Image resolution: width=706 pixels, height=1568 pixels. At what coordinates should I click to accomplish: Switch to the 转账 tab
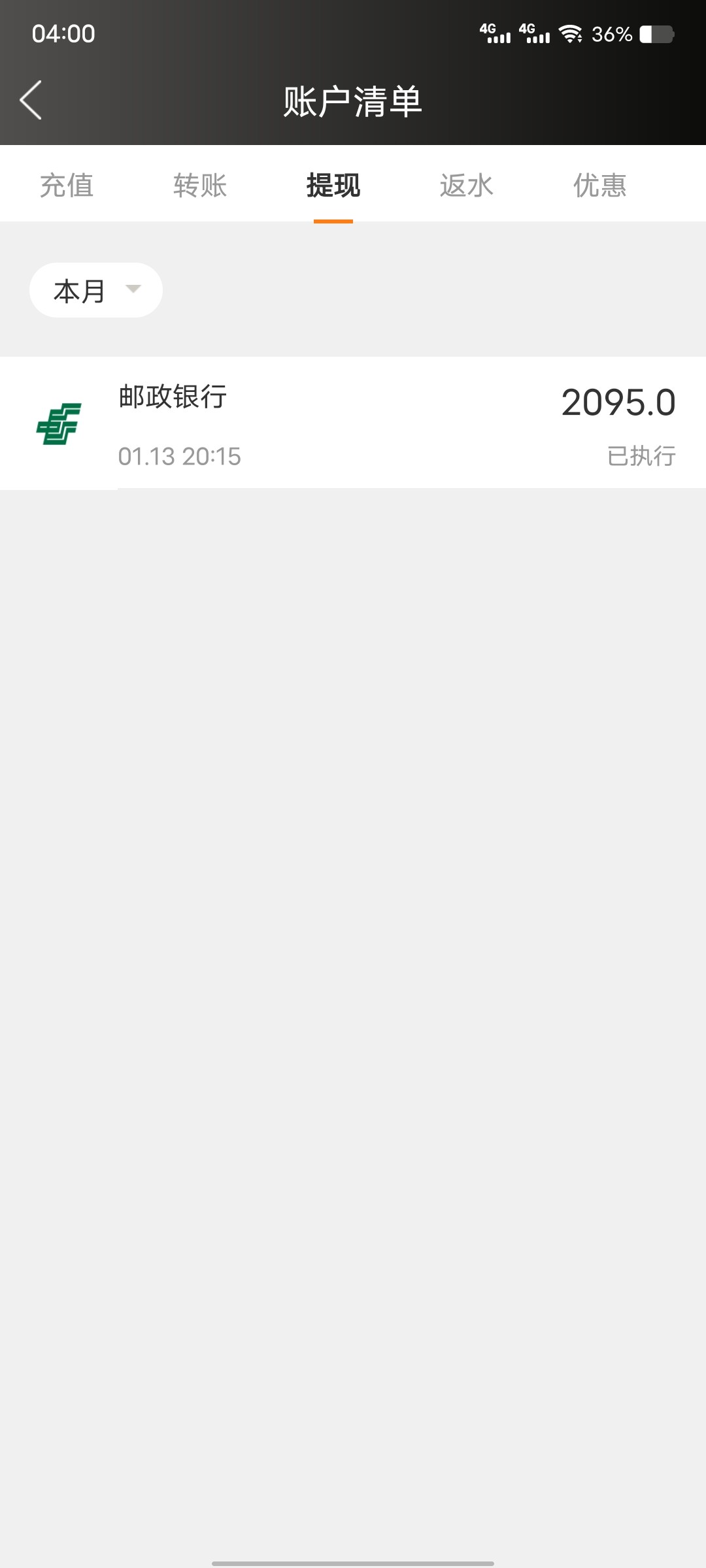[200, 185]
